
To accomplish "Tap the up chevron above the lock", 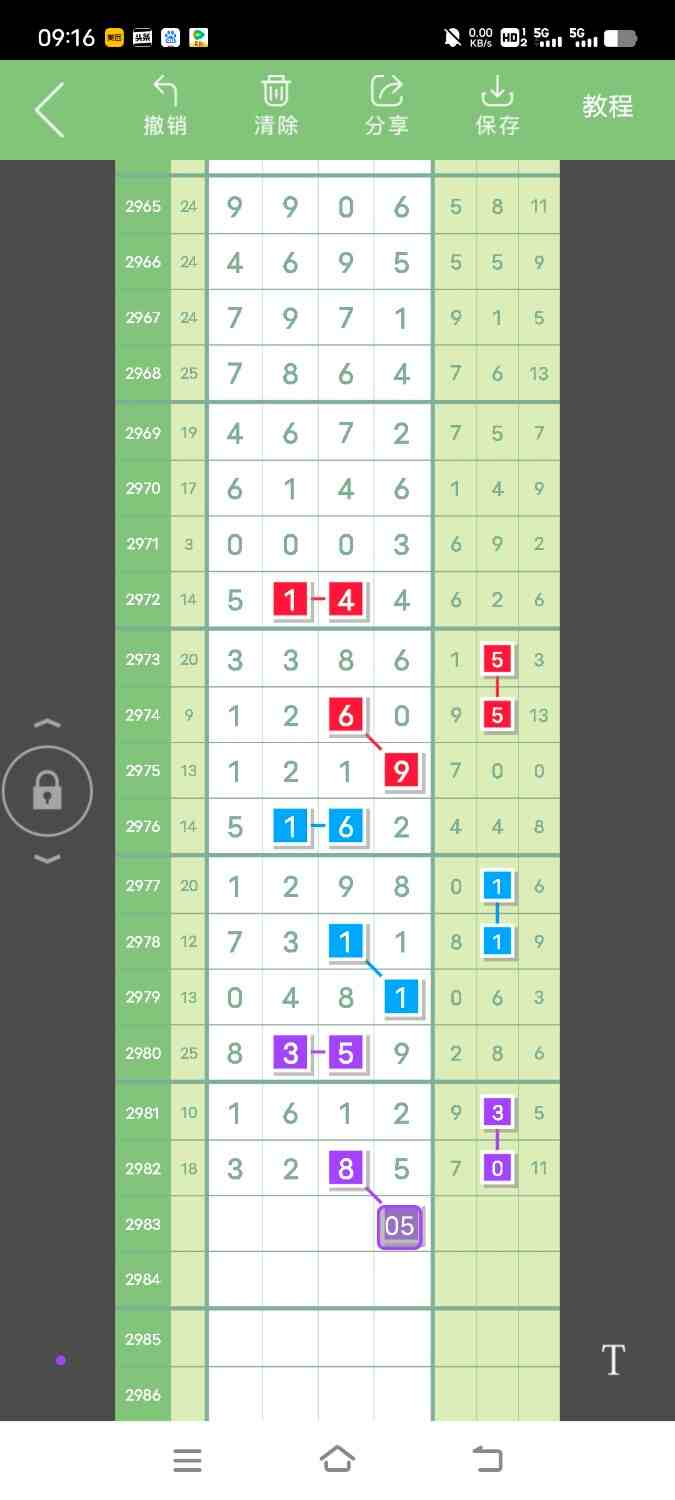I will [x=48, y=723].
